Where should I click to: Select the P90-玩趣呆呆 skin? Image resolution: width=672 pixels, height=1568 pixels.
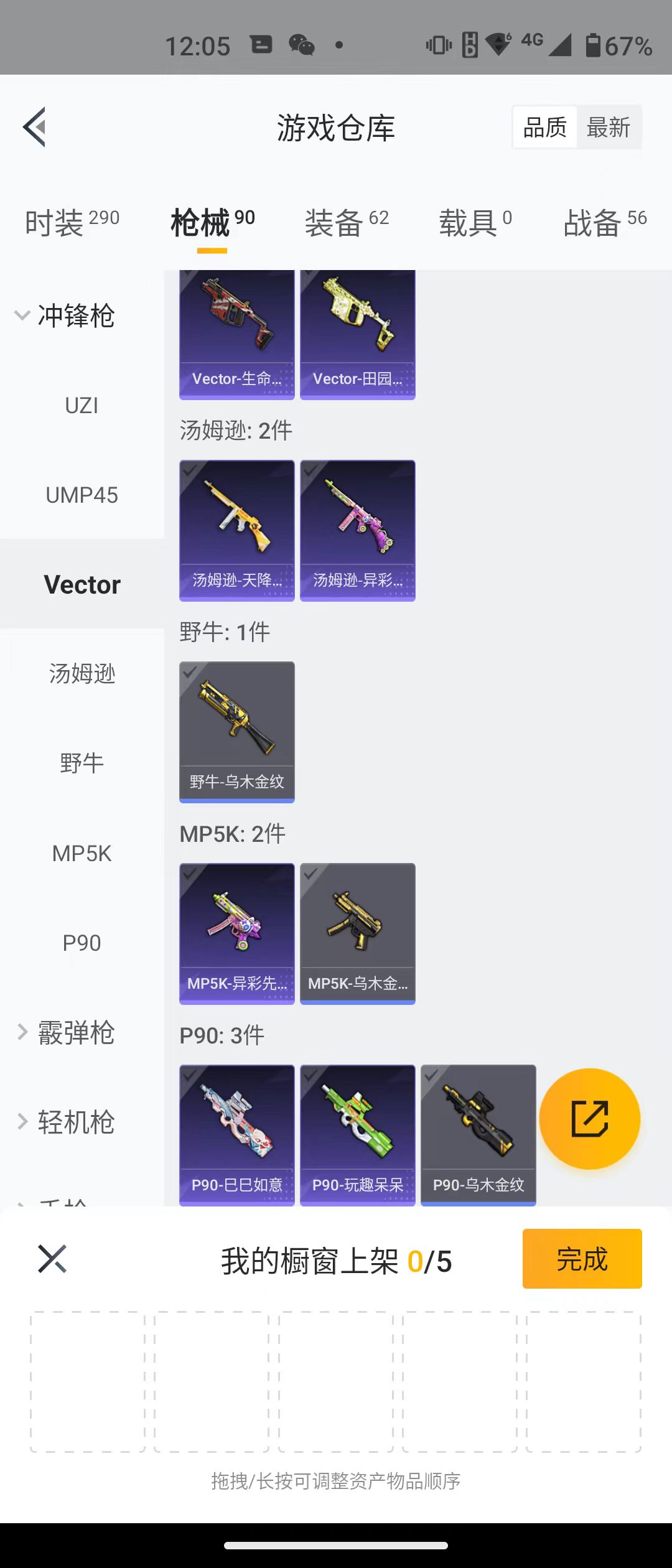pos(357,1134)
